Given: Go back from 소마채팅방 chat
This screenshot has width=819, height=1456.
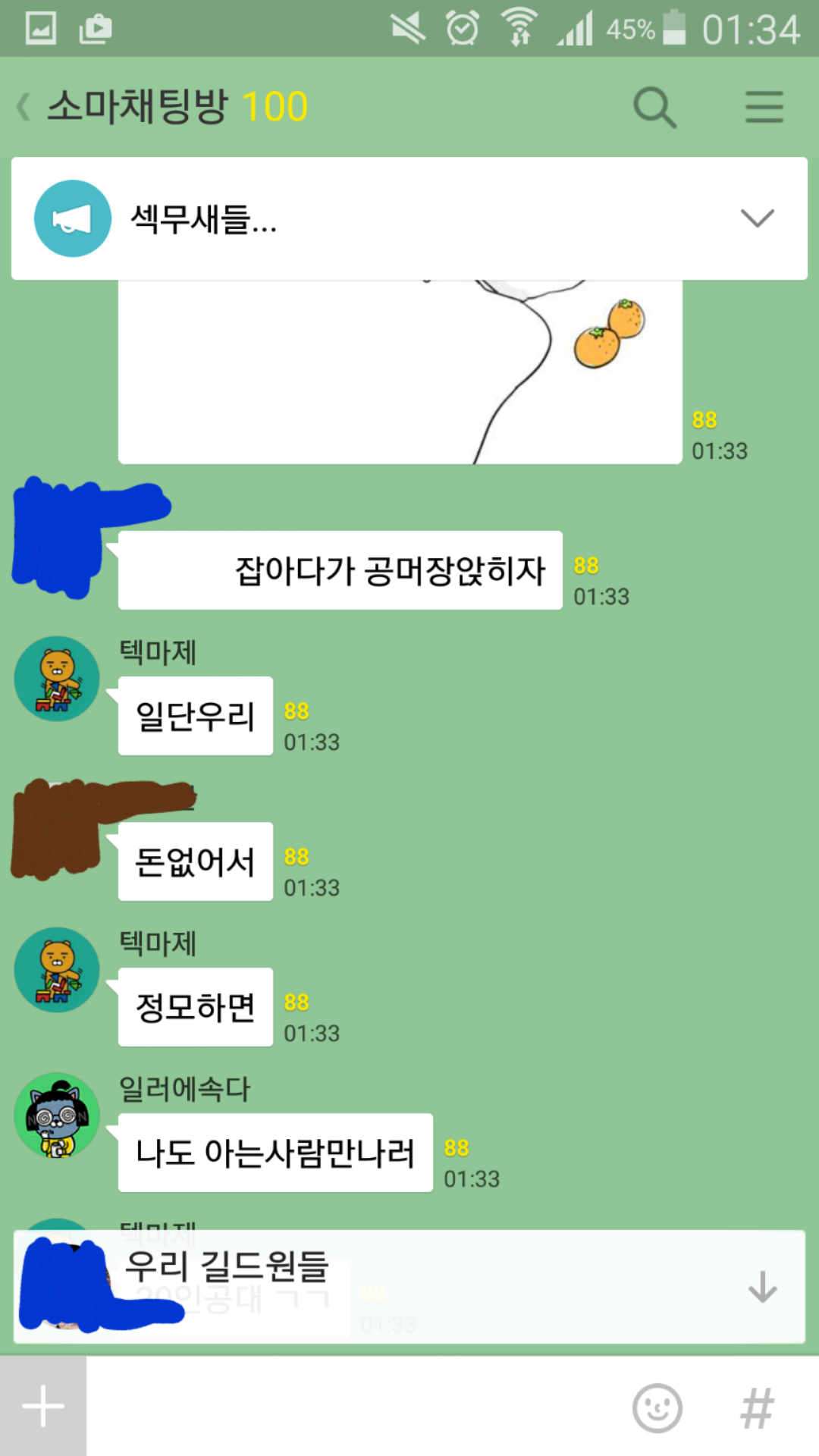Looking at the screenshot, I should tap(24, 107).
